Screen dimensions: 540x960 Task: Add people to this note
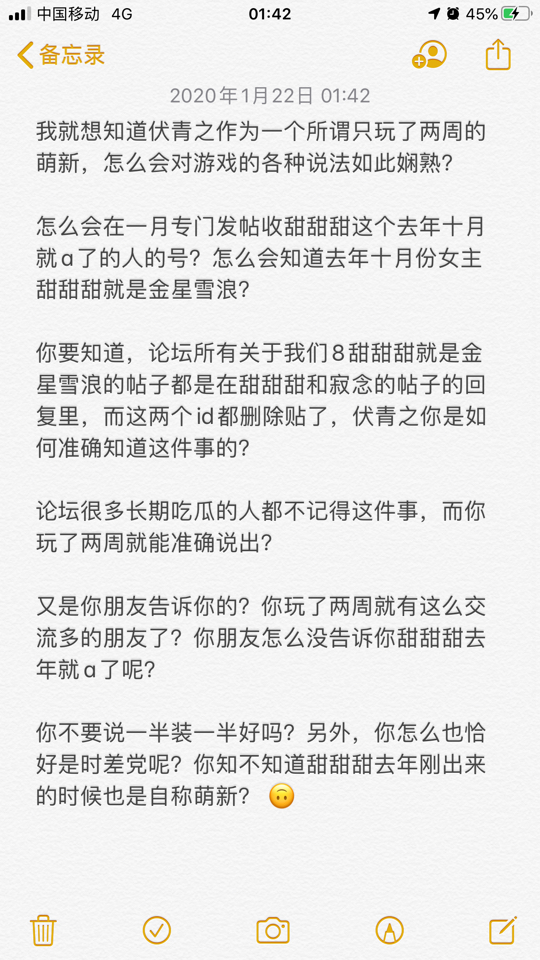(429, 54)
